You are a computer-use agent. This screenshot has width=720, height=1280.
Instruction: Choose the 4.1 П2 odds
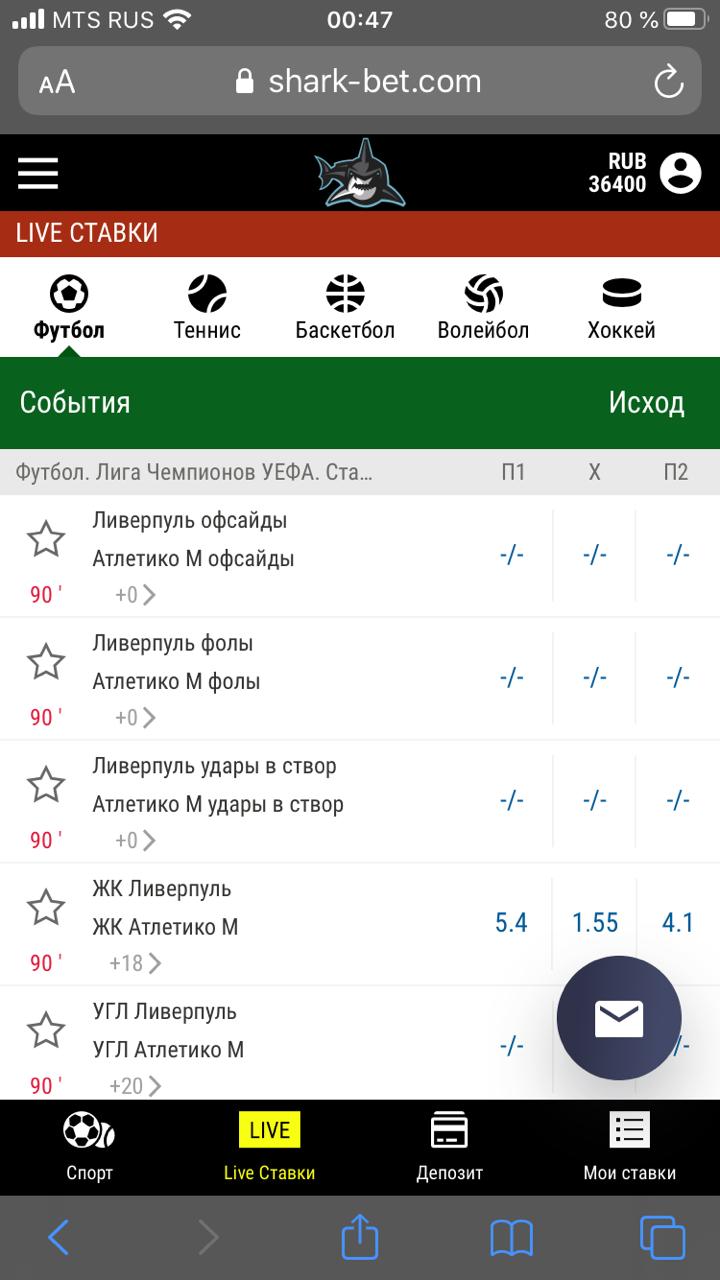[677, 922]
